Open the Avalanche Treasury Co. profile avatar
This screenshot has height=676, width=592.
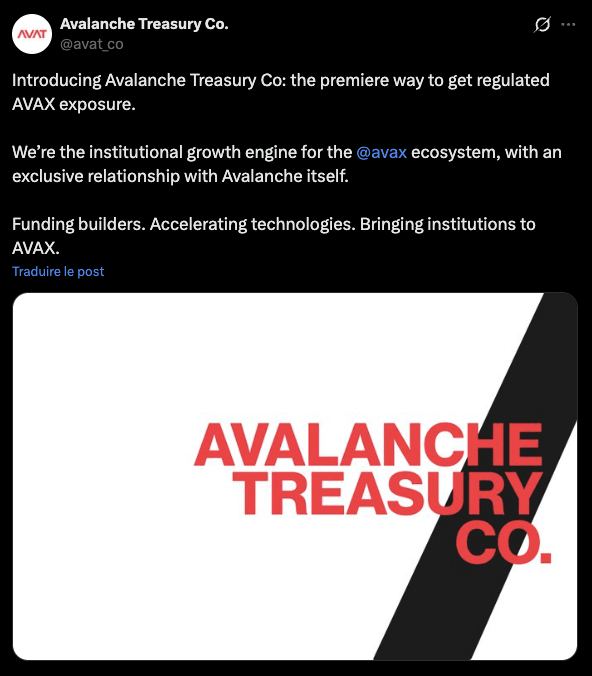point(32,34)
